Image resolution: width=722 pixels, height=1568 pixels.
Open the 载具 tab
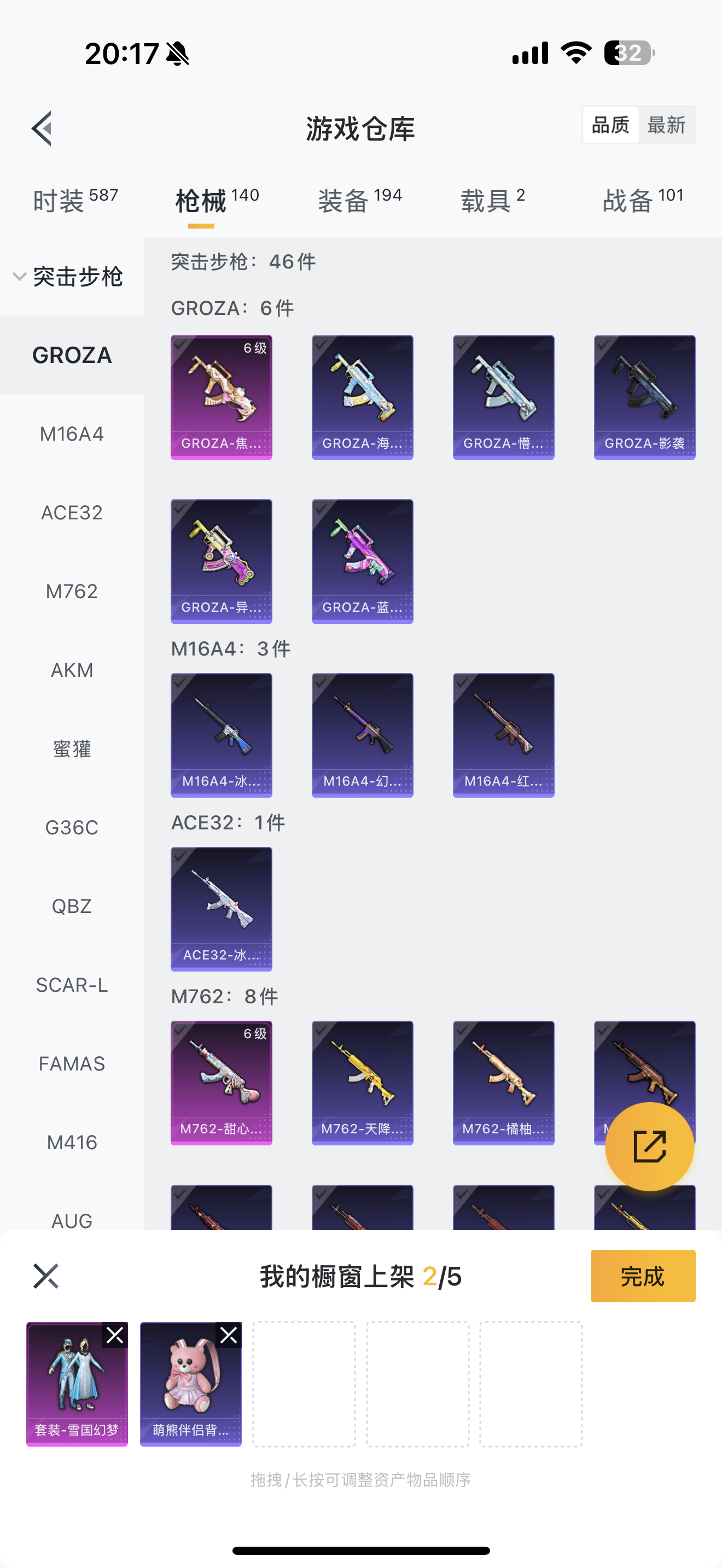point(492,200)
